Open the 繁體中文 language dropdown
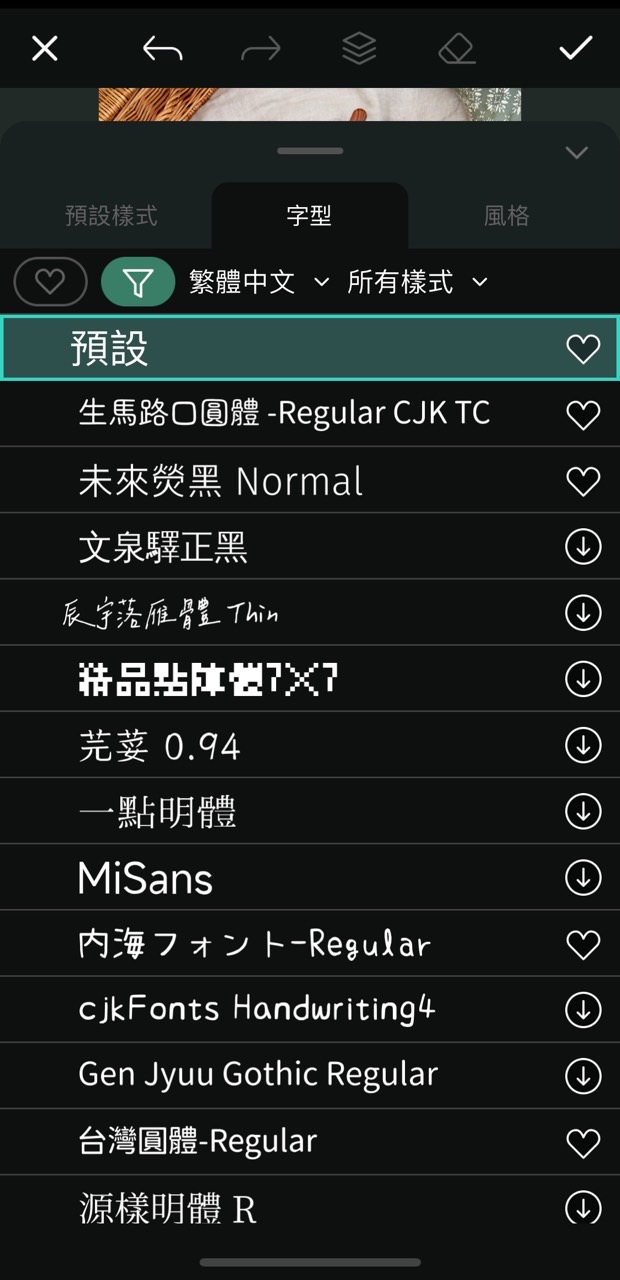The image size is (620, 1280). 258,282
